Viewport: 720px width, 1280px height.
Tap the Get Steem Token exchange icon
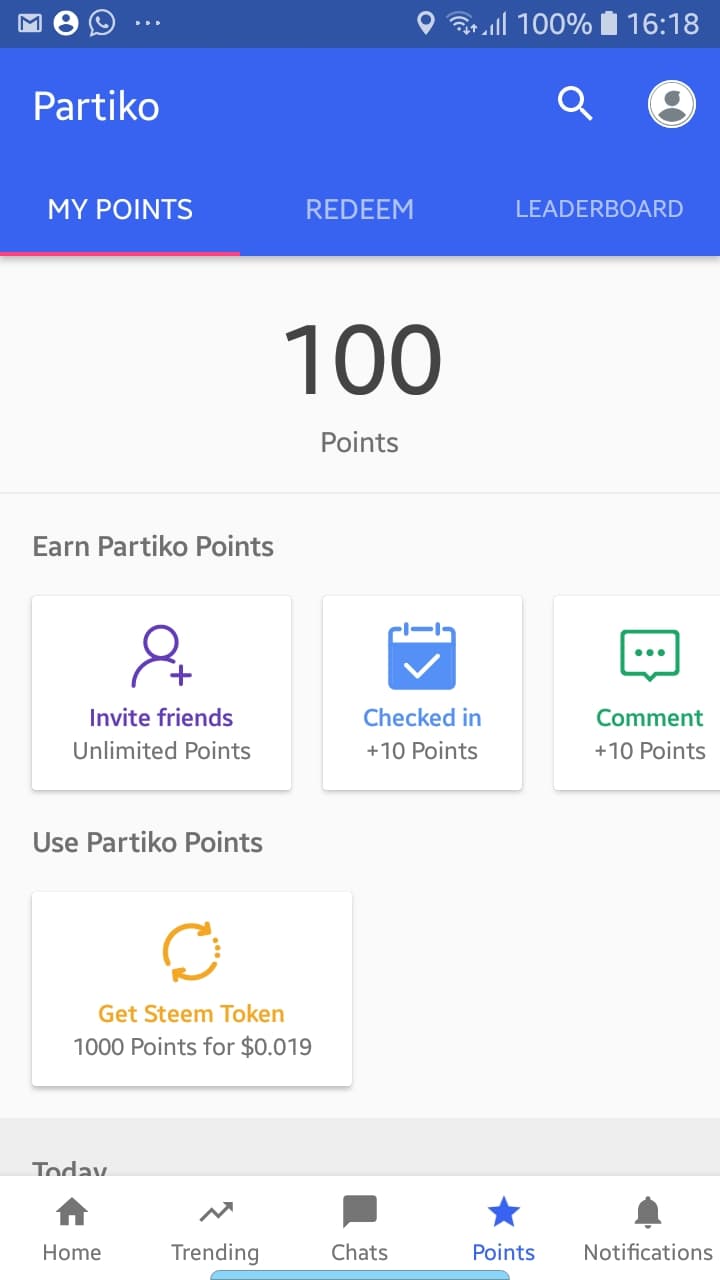(191, 951)
